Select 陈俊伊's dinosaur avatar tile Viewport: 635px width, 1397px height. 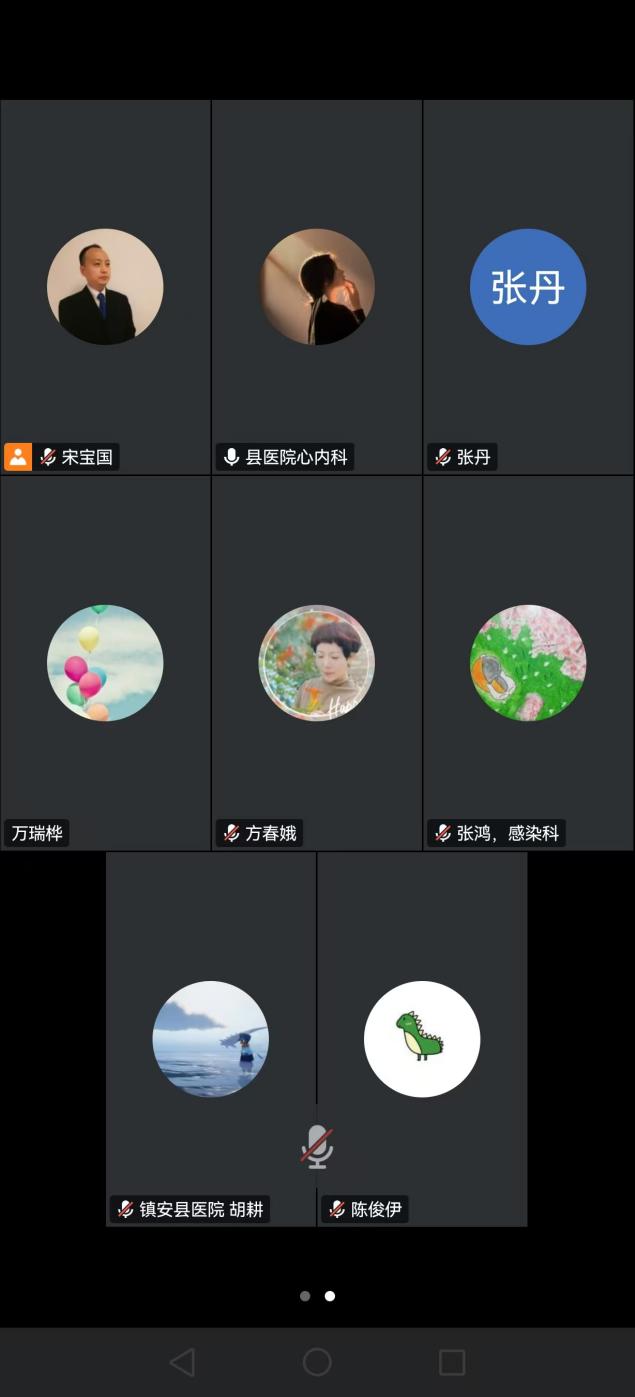point(422,1039)
